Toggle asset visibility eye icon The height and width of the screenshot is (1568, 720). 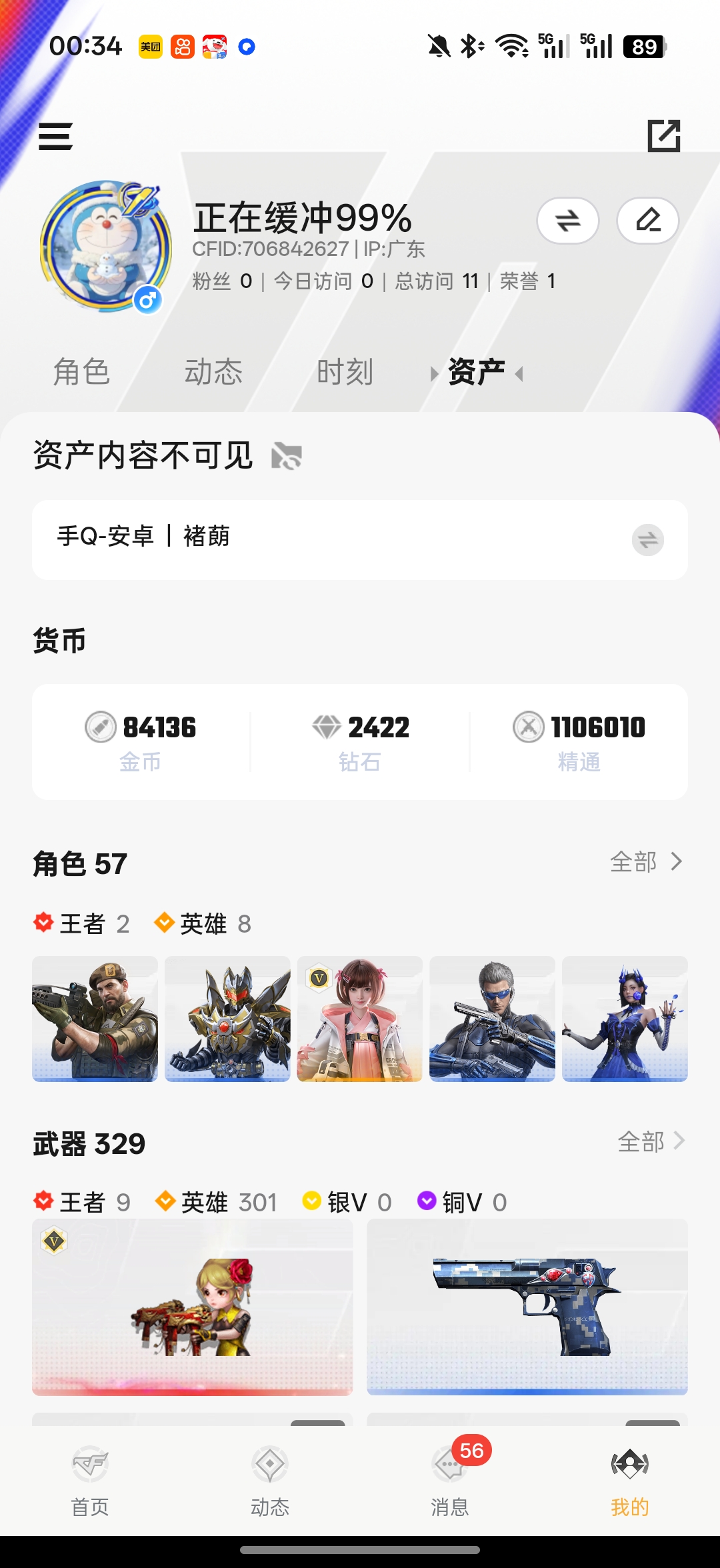point(287,457)
